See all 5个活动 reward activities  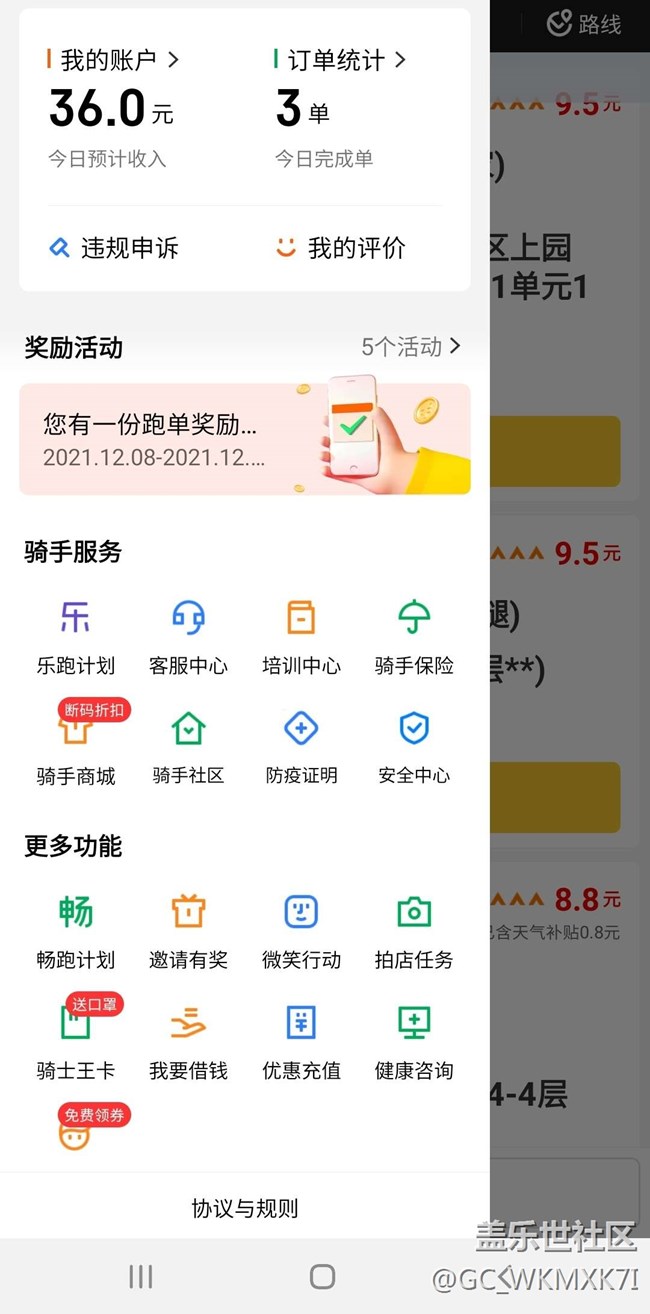coord(410,347)
